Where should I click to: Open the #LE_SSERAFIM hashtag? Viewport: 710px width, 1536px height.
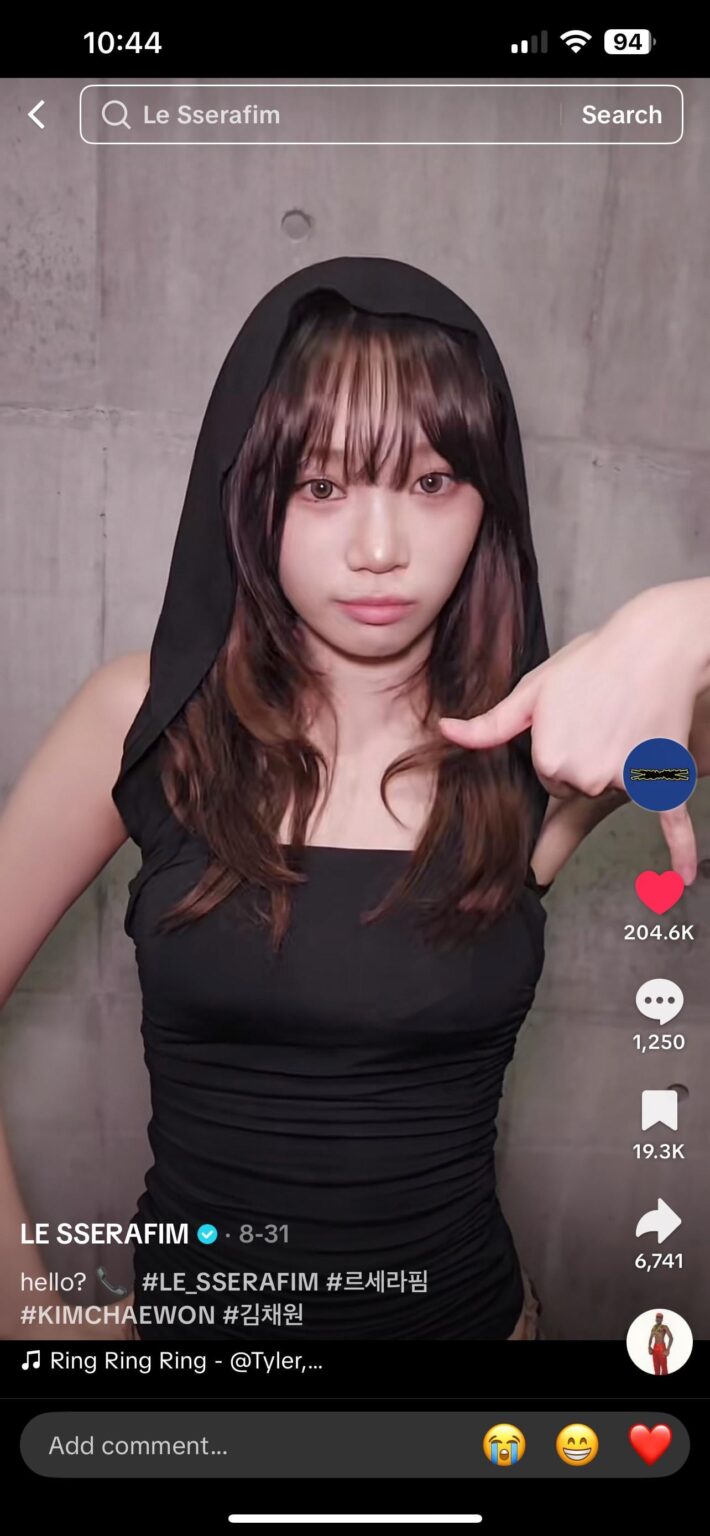[x=230, y=1282]
